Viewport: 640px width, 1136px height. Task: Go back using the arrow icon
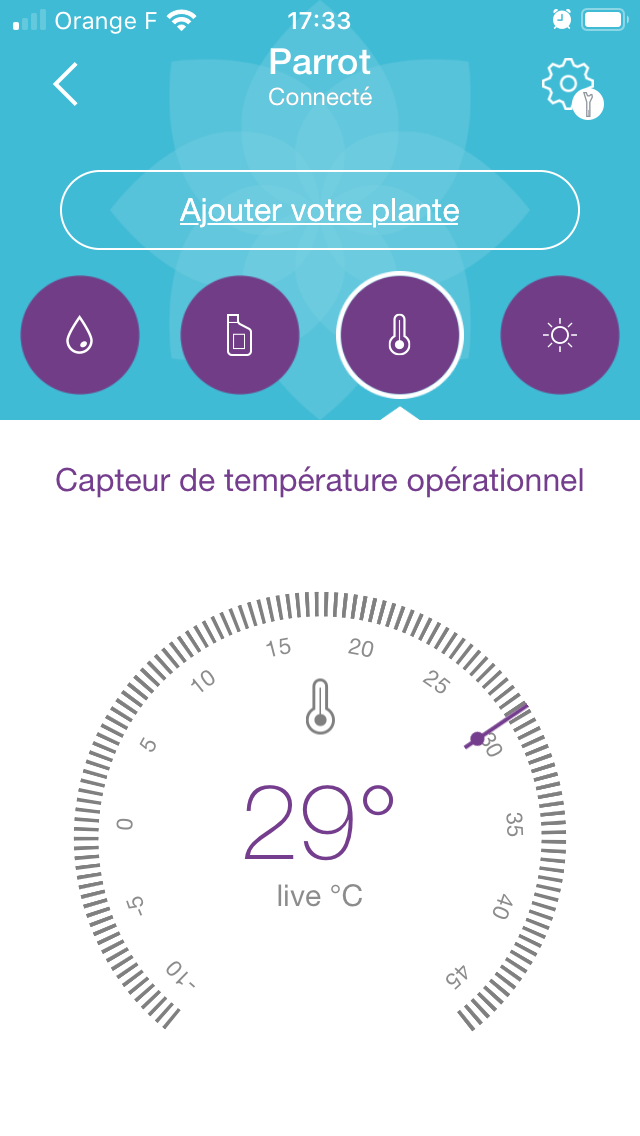[x=65, y=84]
